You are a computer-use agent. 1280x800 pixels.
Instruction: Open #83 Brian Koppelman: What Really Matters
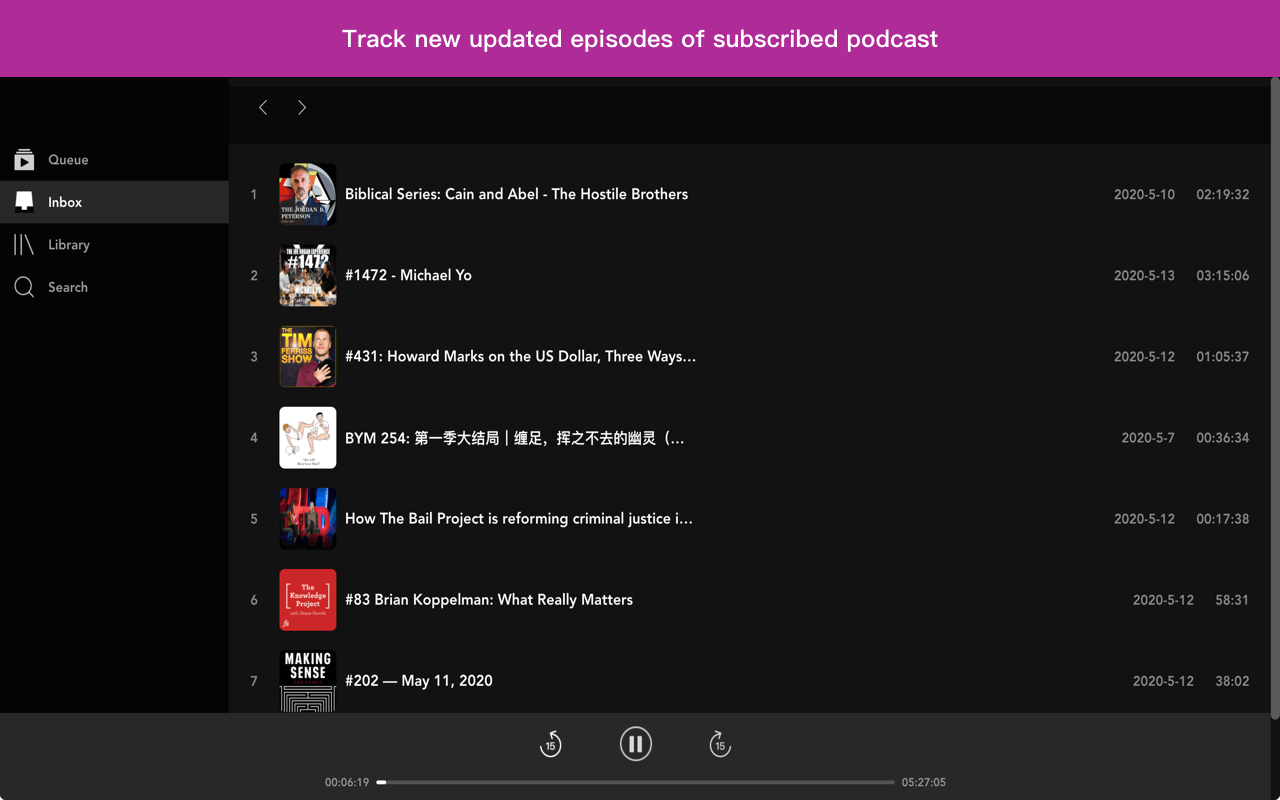pos(488,600)
